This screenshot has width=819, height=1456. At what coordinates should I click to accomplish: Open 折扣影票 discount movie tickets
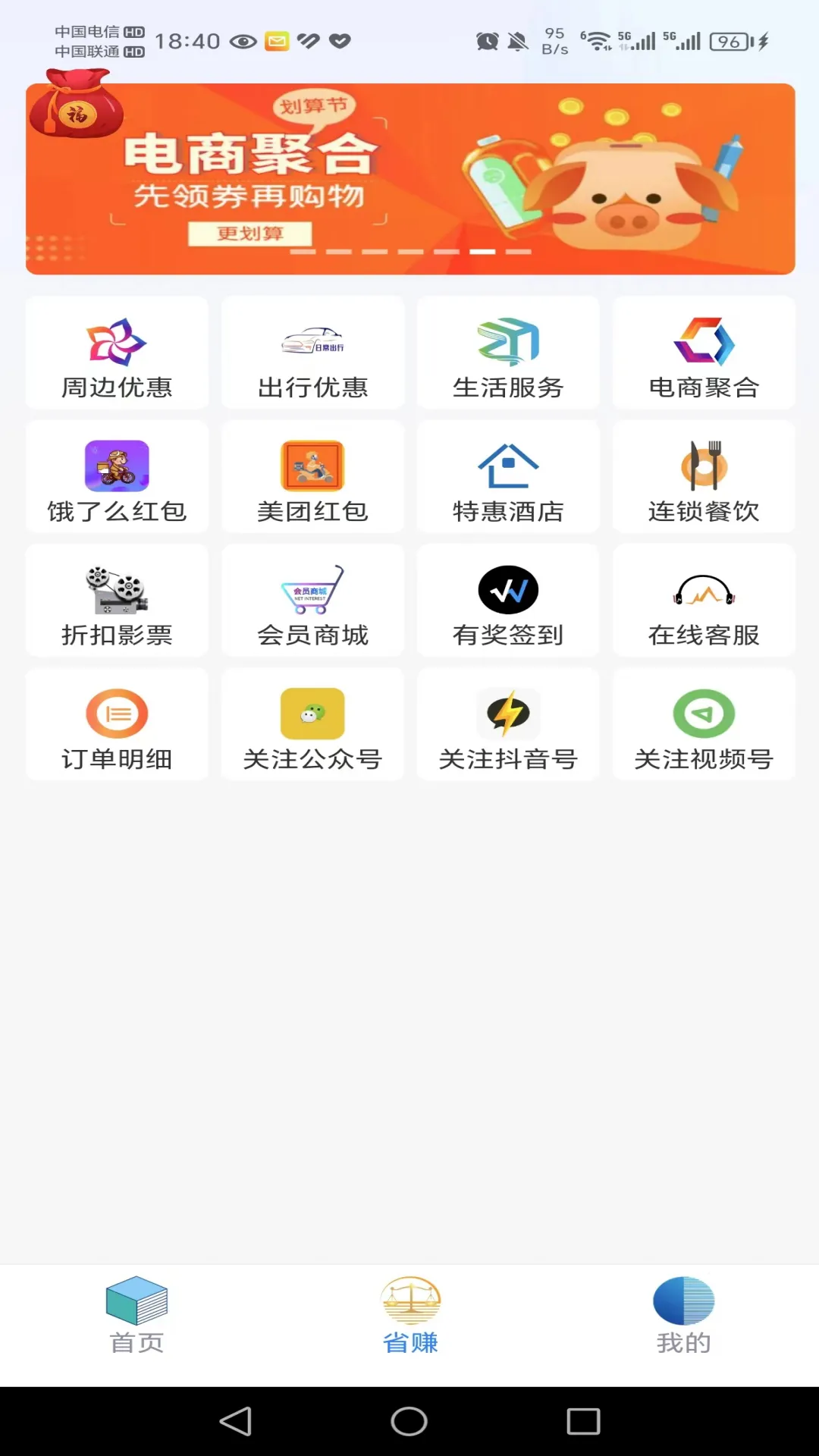(x=116, y=600)
